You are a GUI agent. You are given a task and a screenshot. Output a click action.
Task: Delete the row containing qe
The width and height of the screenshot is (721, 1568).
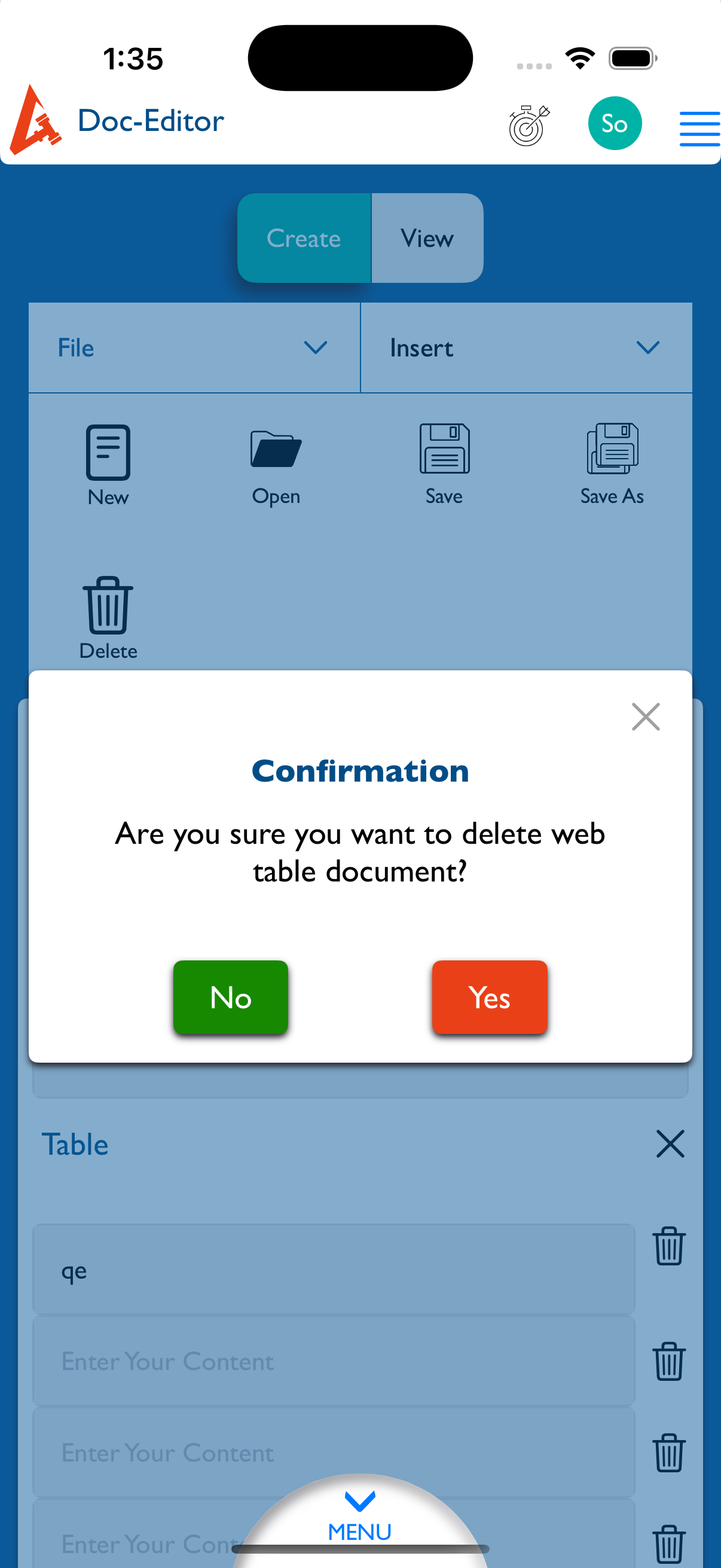coord(668,1246)
